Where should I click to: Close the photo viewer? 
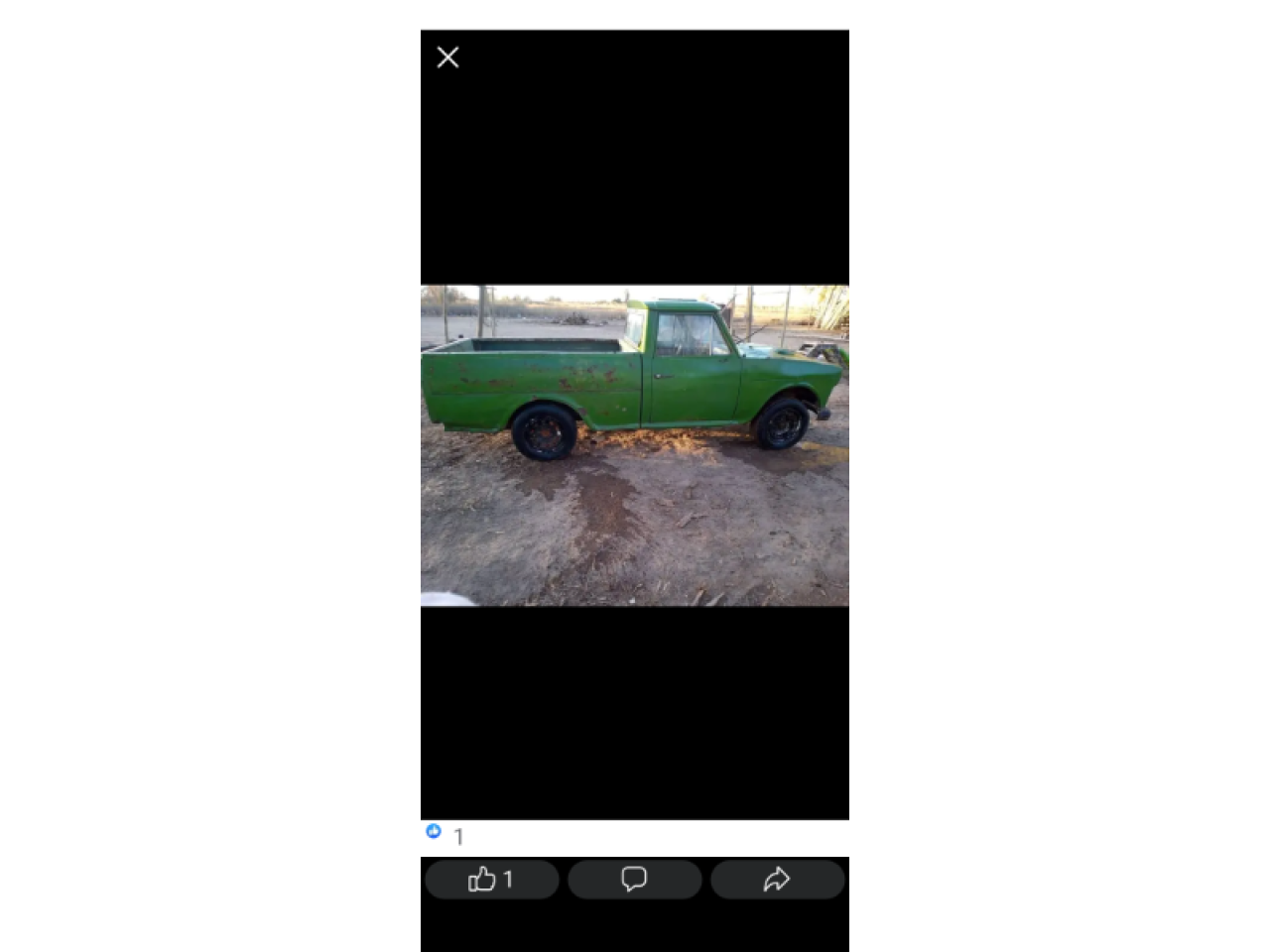pyautogui.click(x=447, y=58)
